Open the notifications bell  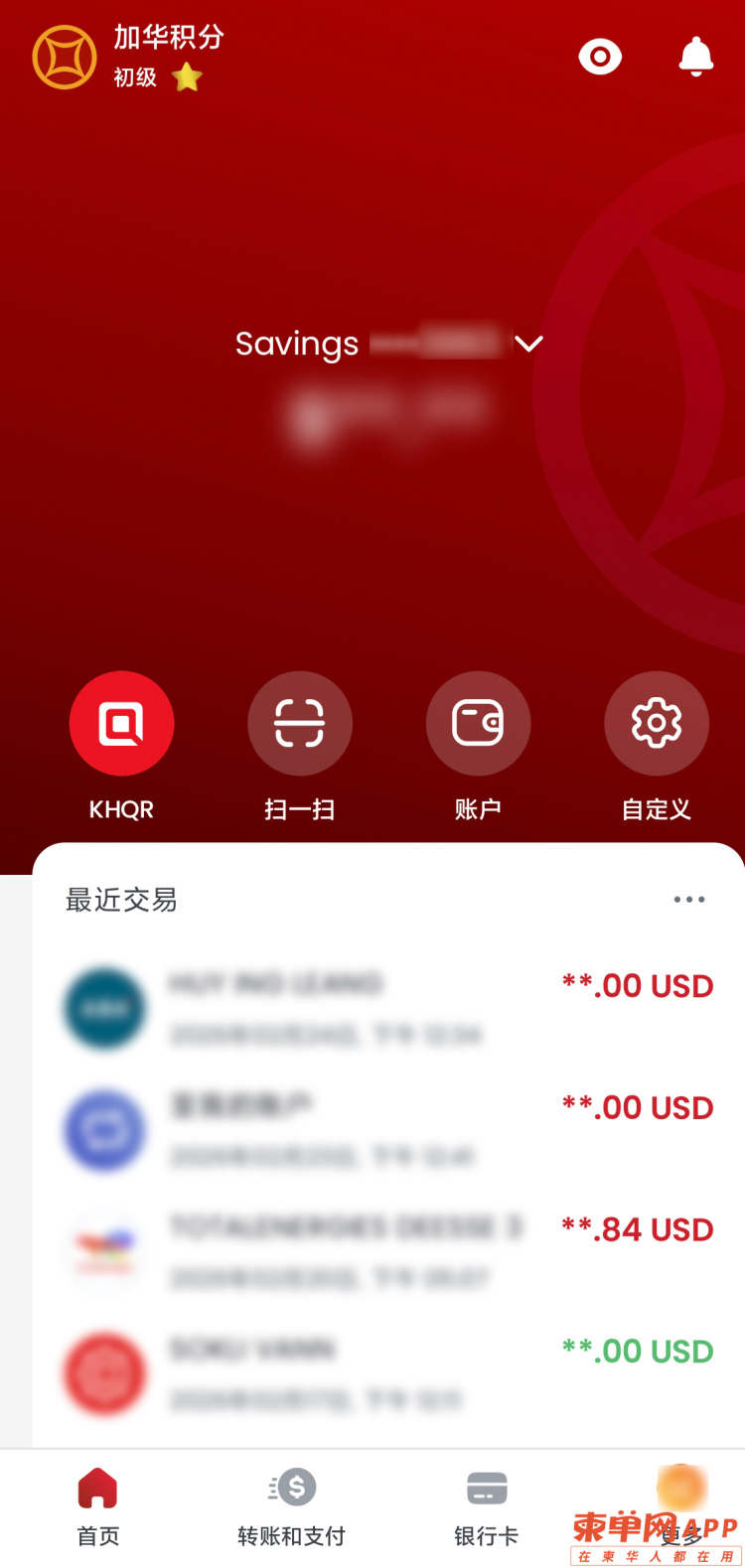click(x=695, y=57)
